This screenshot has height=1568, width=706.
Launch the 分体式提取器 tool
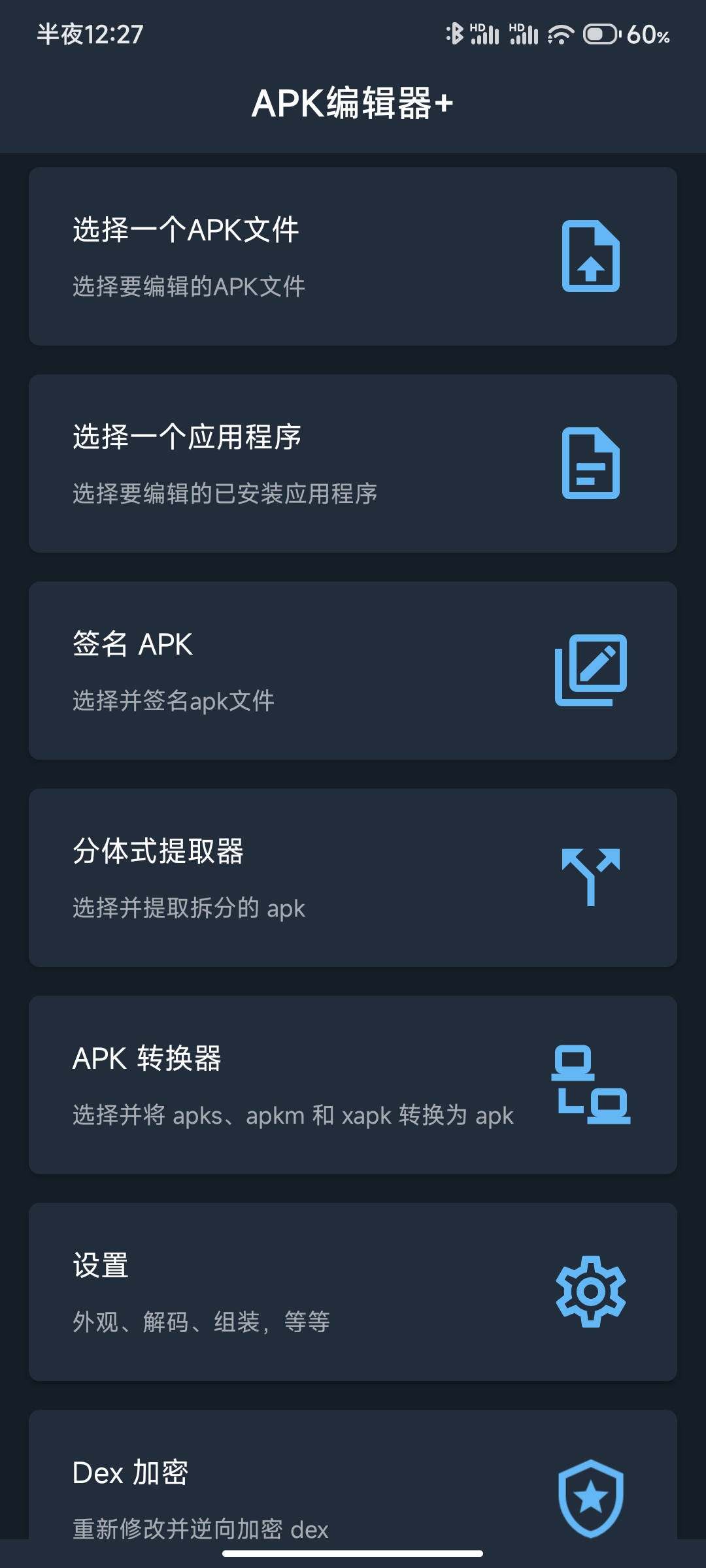tap(353, 877)
